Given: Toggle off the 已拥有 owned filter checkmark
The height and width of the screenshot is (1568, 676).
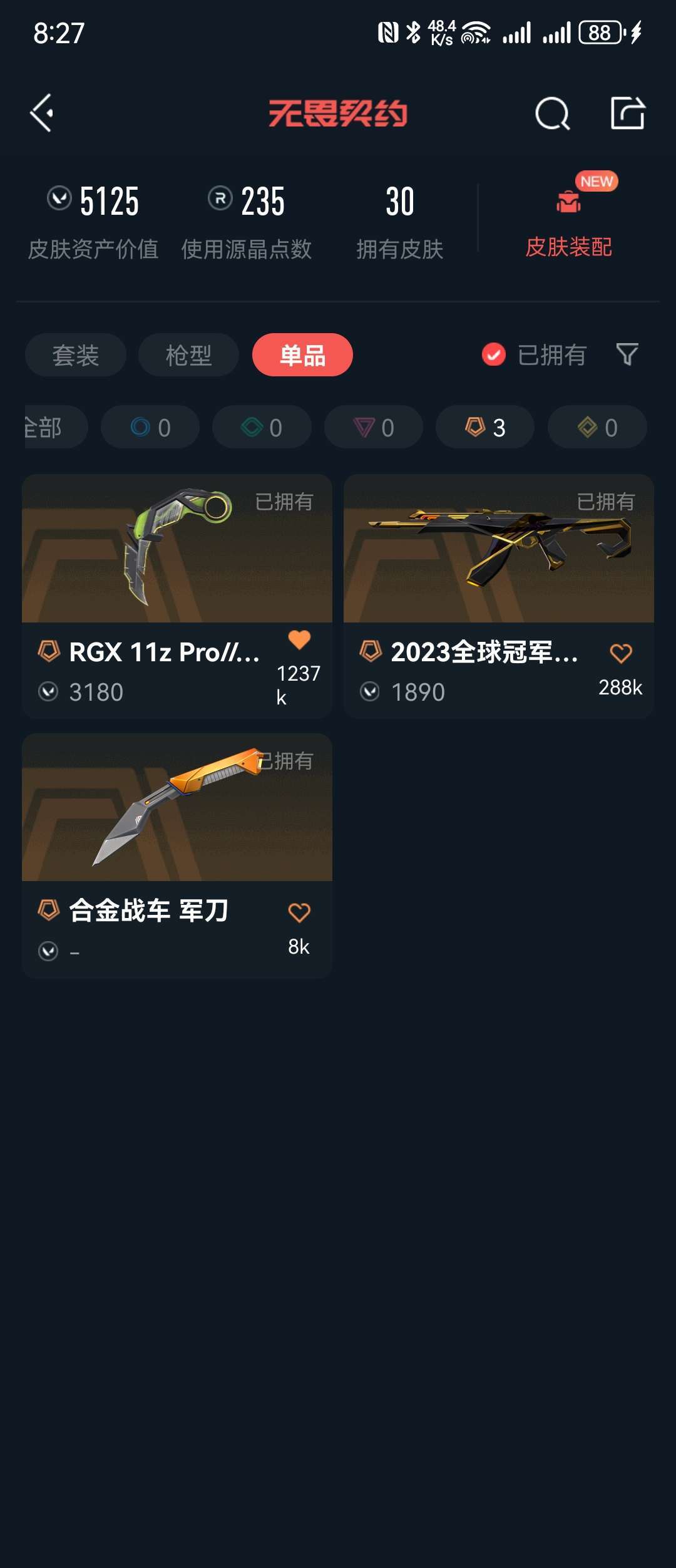Looking at the screenshot, I should pos(493,354).
